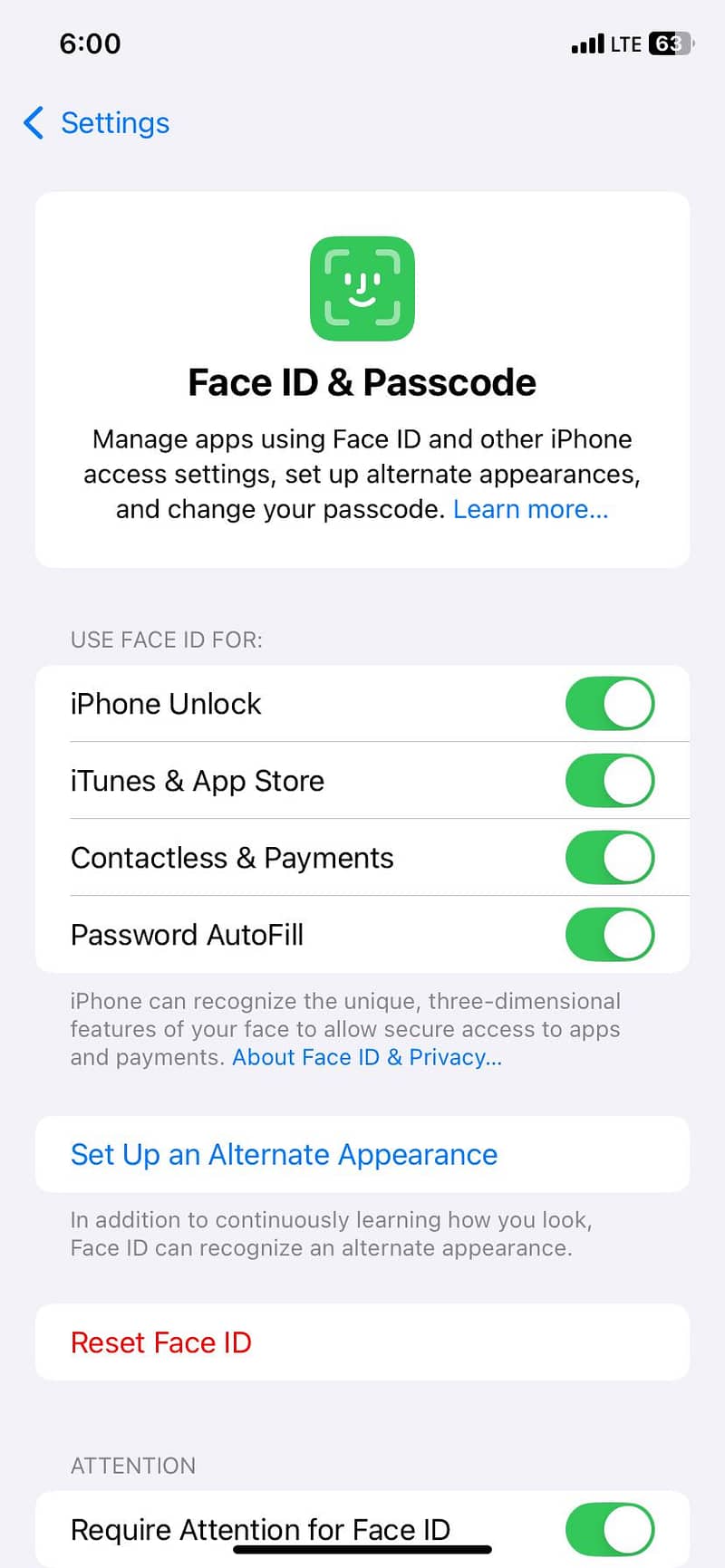Select Set Up an Alternate Appearance

tap(284, 1155)
